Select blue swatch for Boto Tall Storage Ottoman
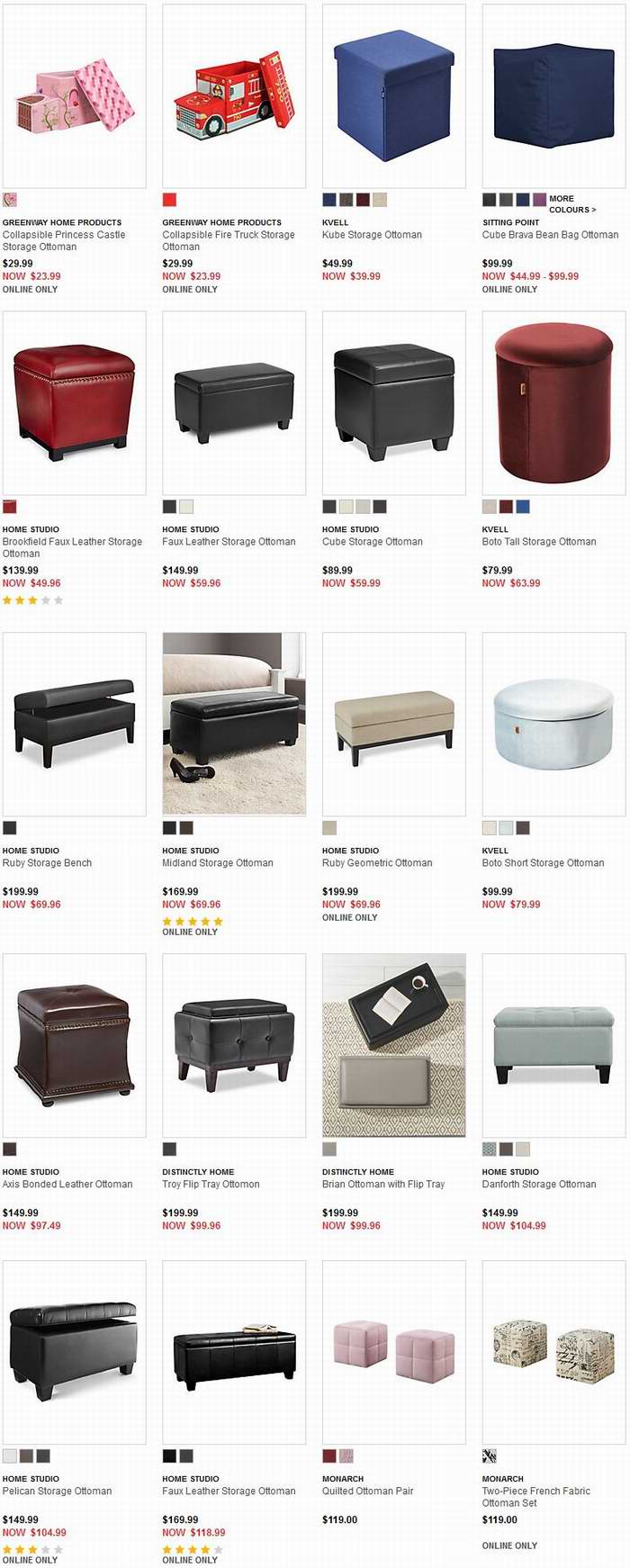The height and width of the screenshot is (1568, 630). [523, 507]
